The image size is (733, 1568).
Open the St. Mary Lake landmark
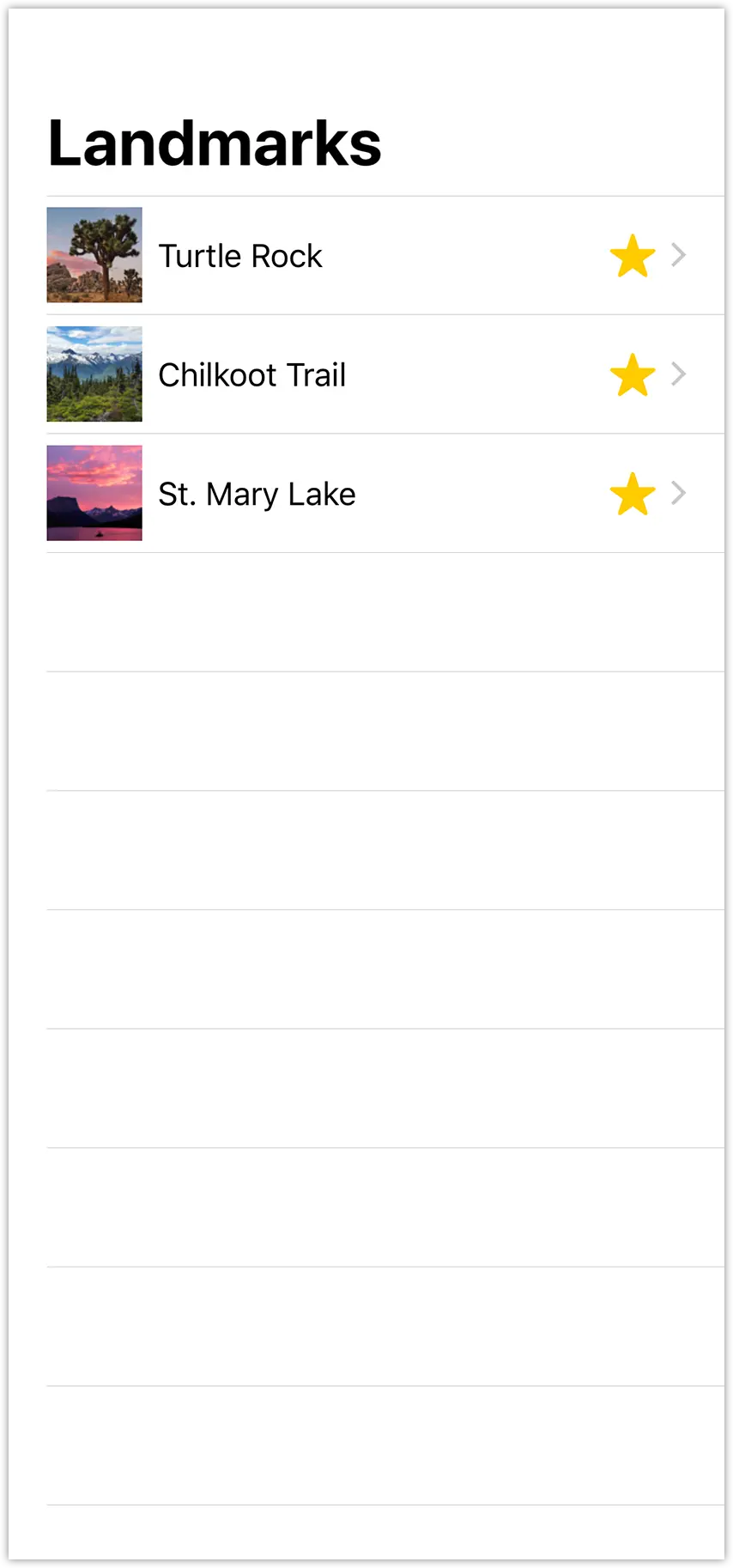tap(257, 495)
